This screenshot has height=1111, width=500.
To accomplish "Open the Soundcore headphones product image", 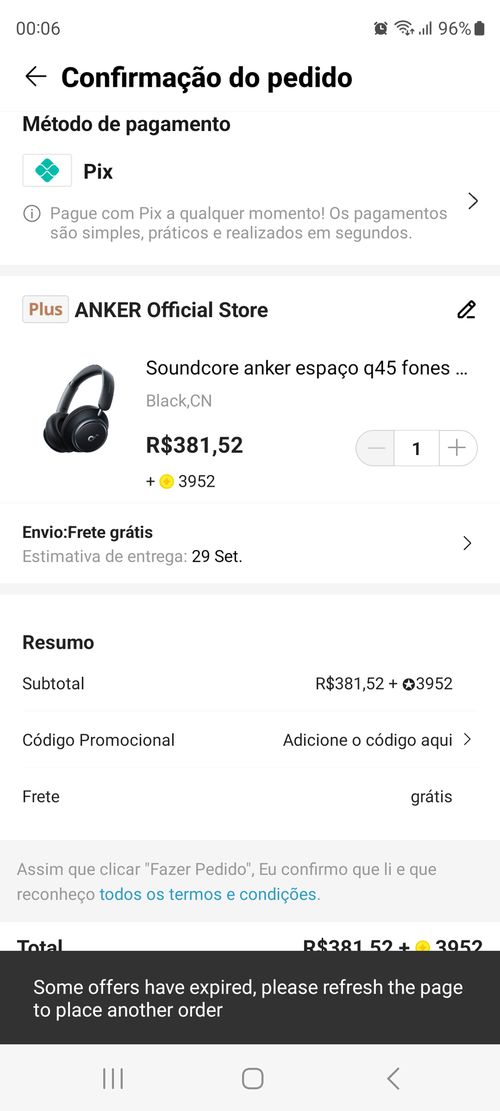I will tap(78, 408).
